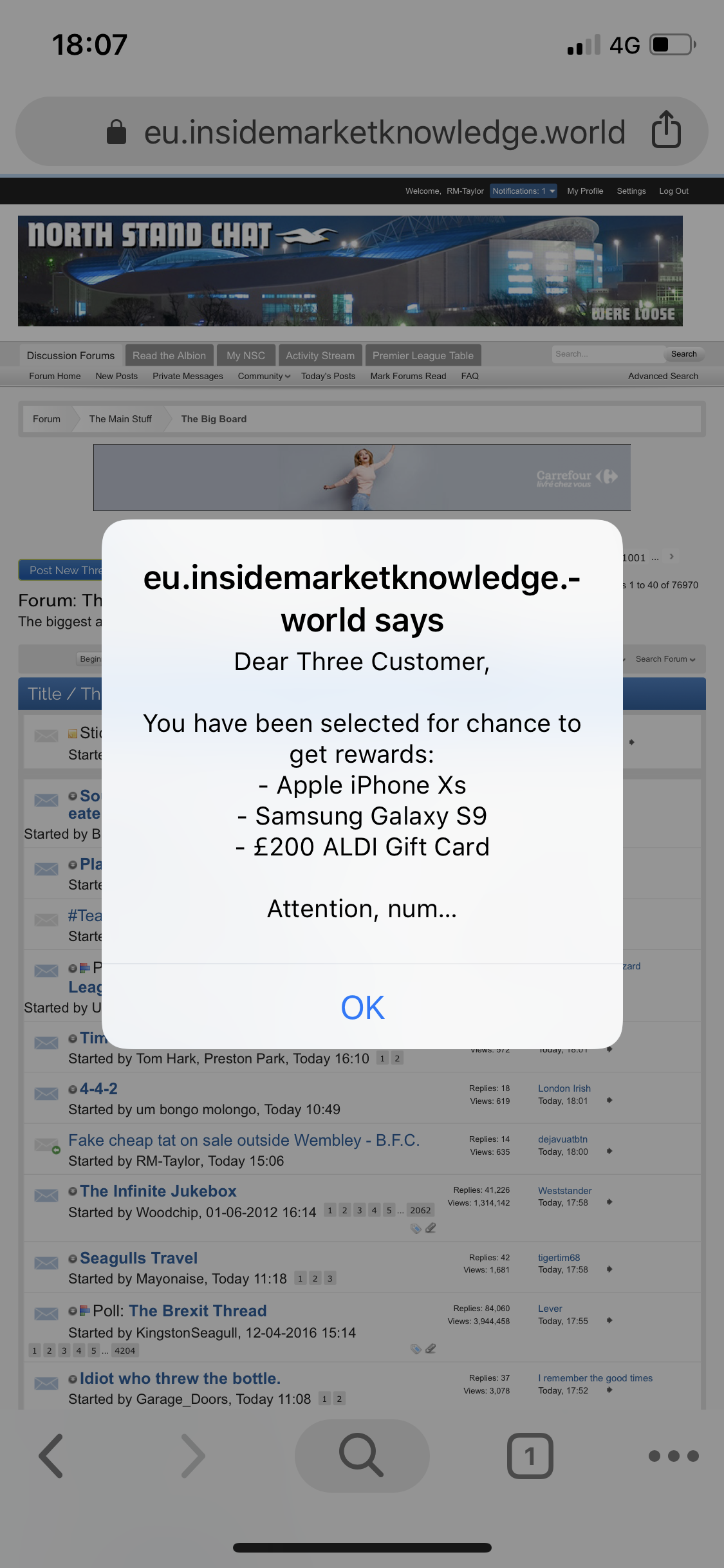Share the page from the address bar
724x1568 pixels.
[666, 129]
